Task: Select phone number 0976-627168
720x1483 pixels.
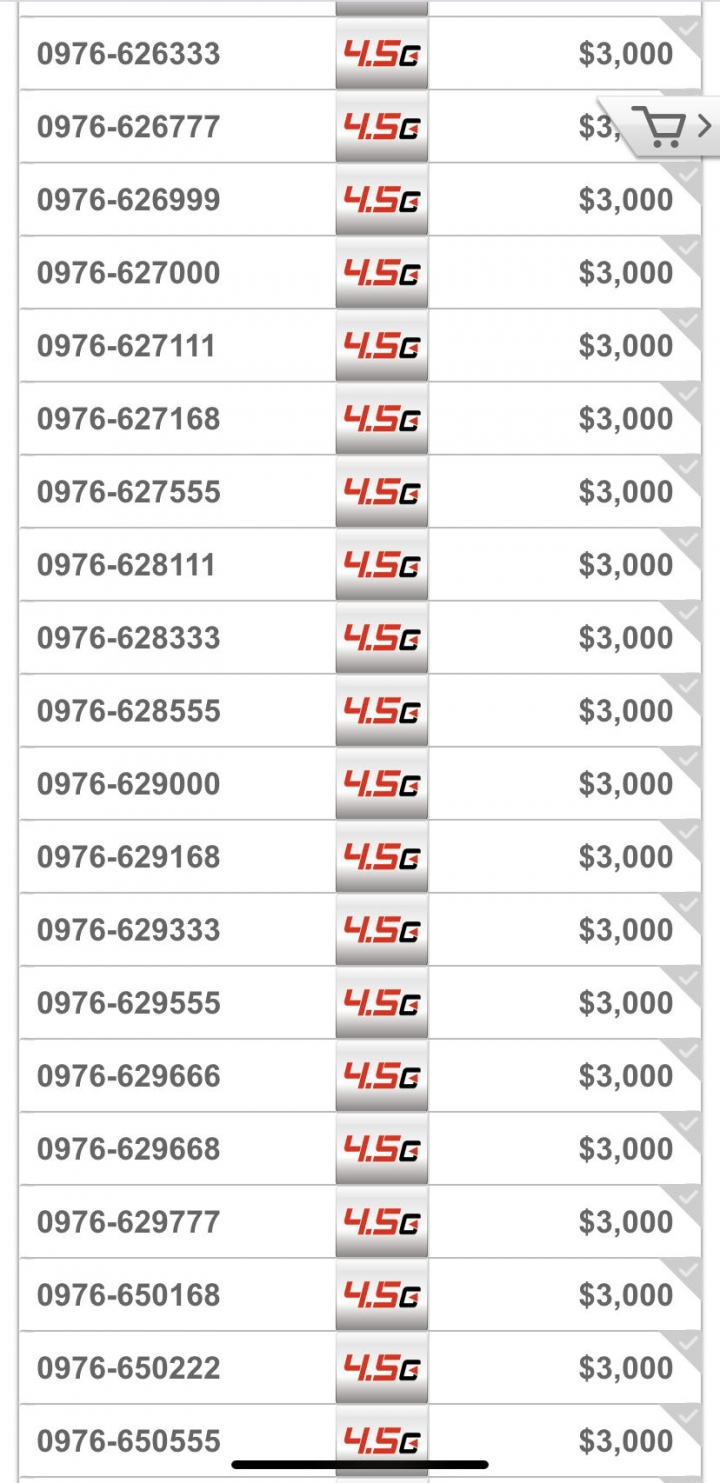Action: [360, 418]
